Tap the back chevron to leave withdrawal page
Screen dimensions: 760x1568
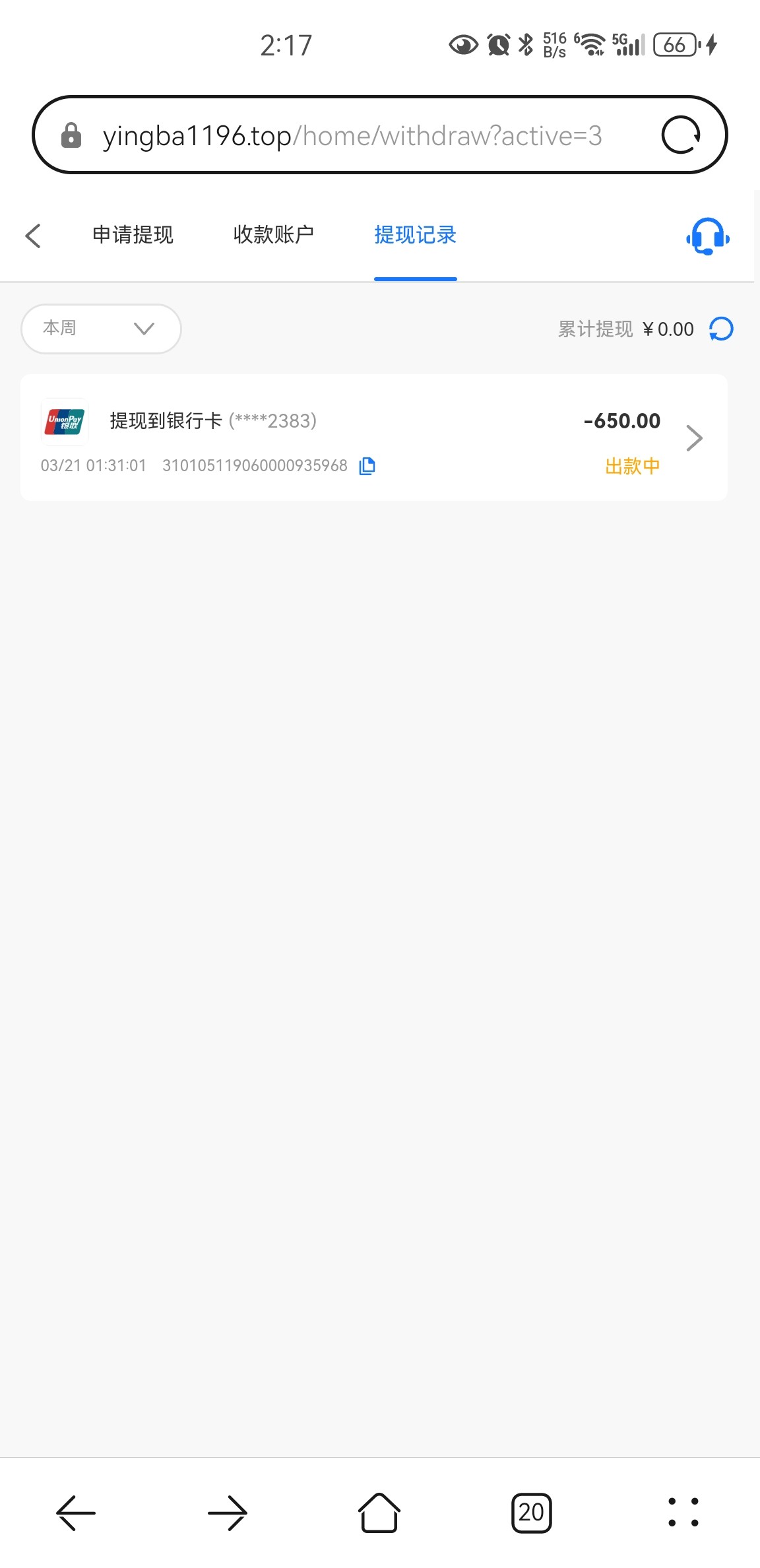pos(34,236)
